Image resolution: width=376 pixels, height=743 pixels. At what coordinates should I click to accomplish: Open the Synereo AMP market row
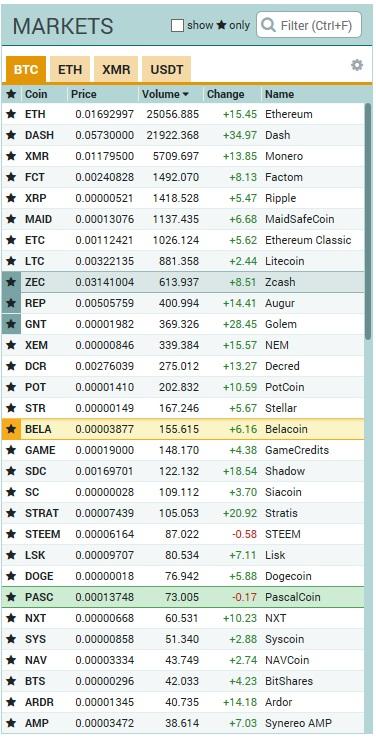point(183,723)
